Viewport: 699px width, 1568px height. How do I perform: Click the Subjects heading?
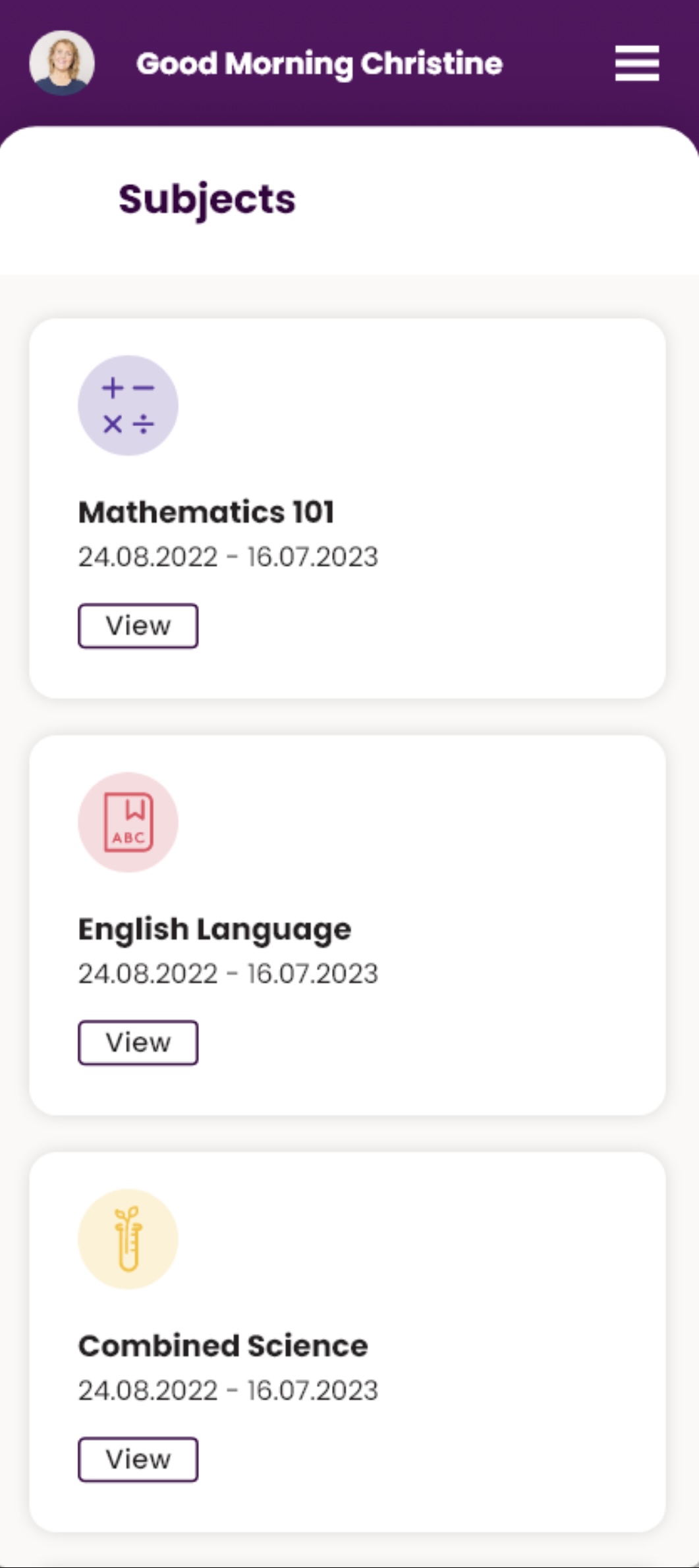(x=206, y=199)
